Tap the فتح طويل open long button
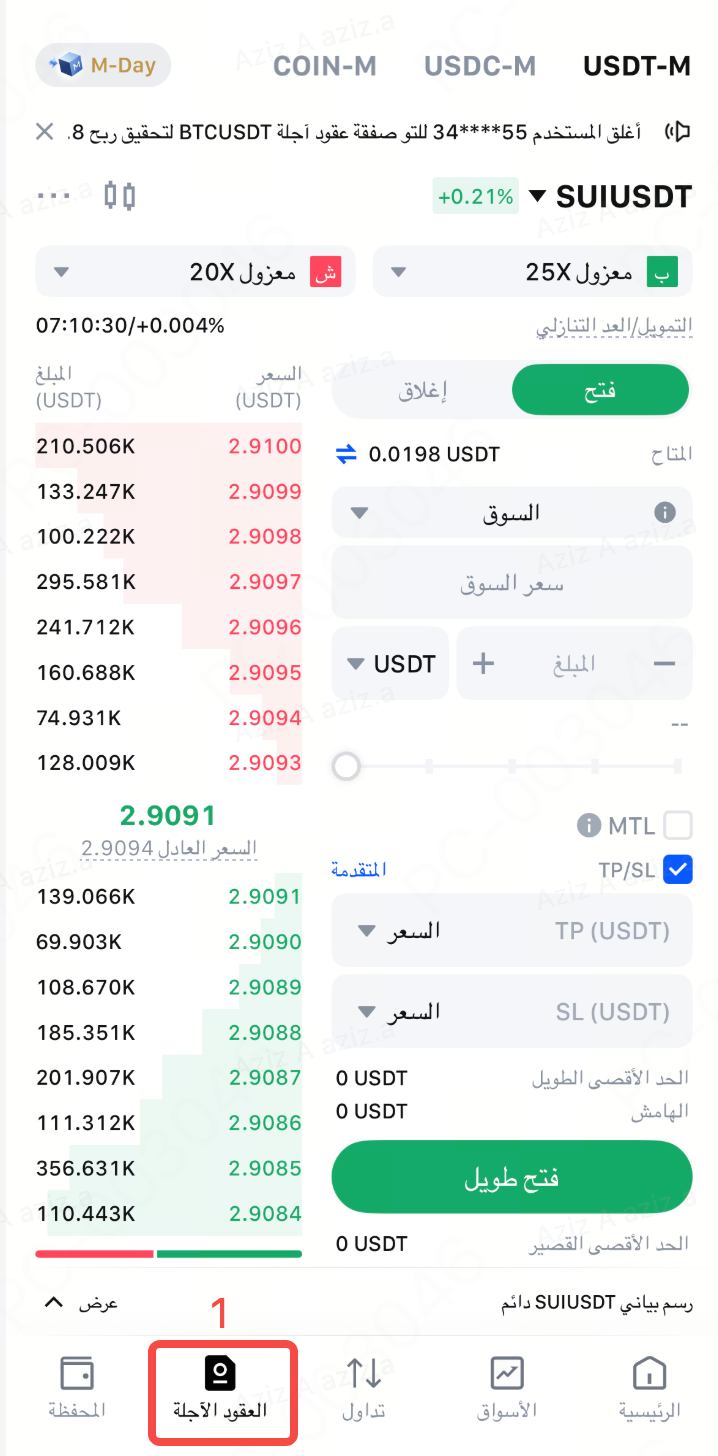This screenshot has height=1456, width=718. (x=511, y=1178)
